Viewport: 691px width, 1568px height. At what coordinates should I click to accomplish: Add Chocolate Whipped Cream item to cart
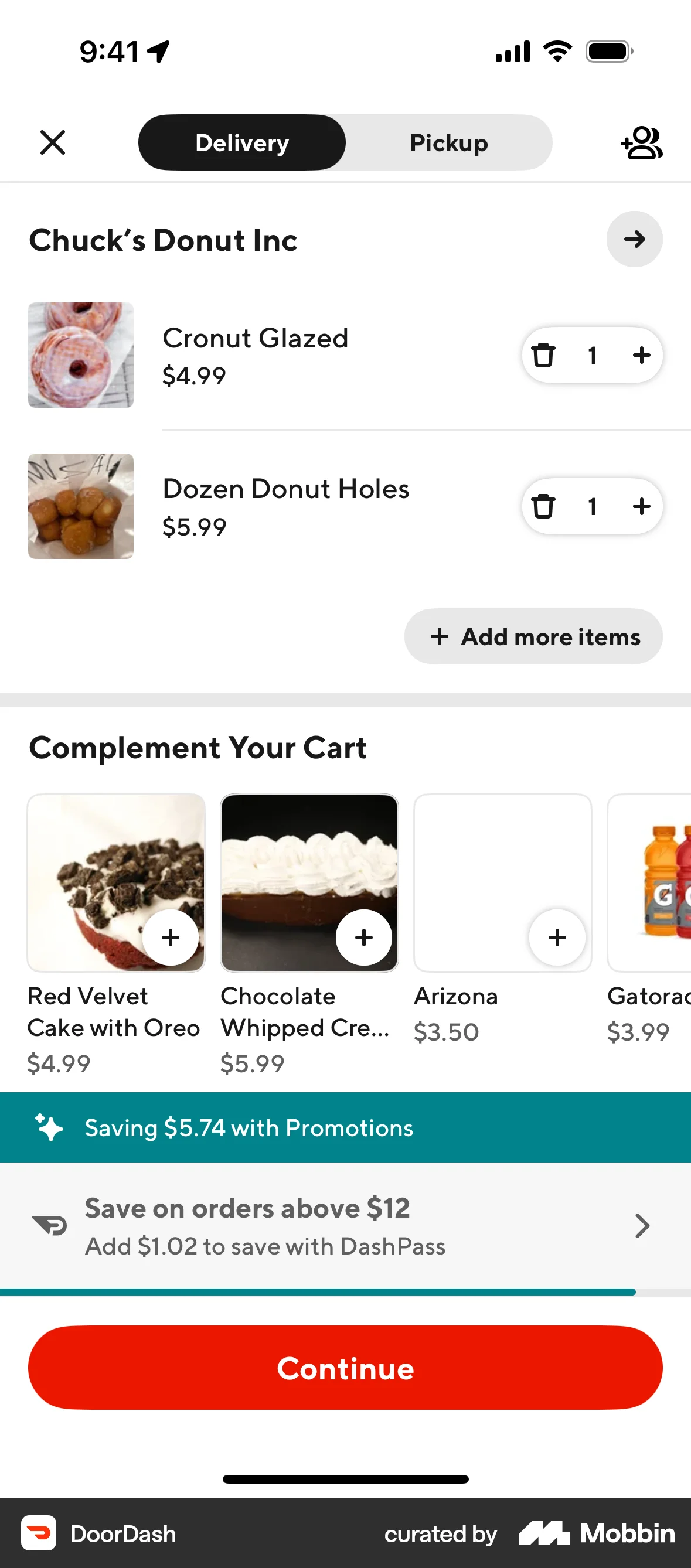(363, 938)
